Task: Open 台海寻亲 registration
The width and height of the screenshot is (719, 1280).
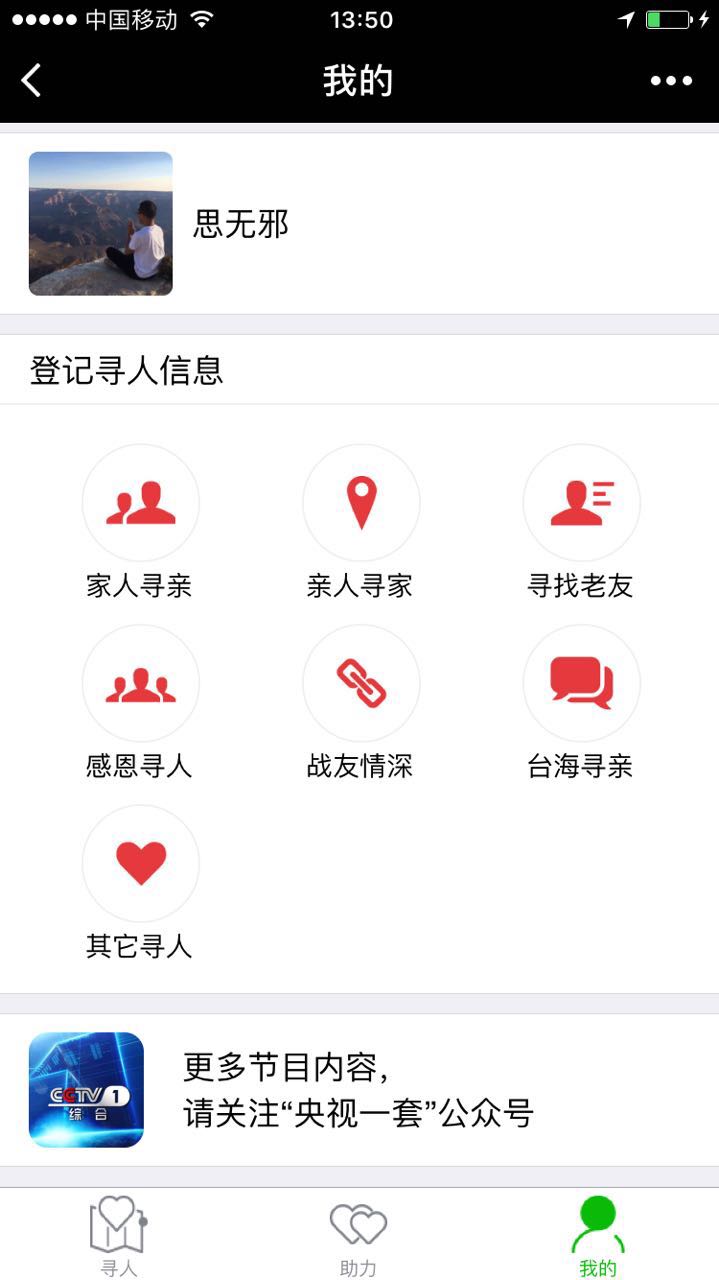Action: [x=581, y=684]
